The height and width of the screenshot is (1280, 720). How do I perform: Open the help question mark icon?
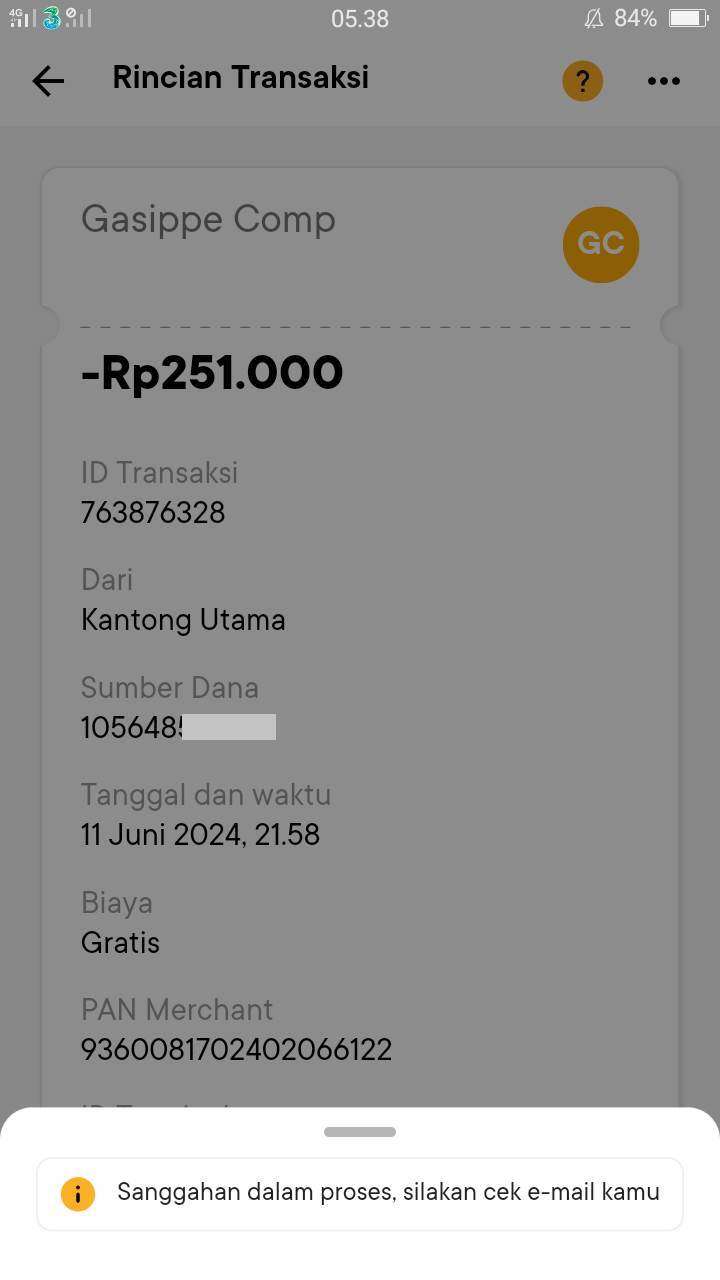(x=582, y=81)
